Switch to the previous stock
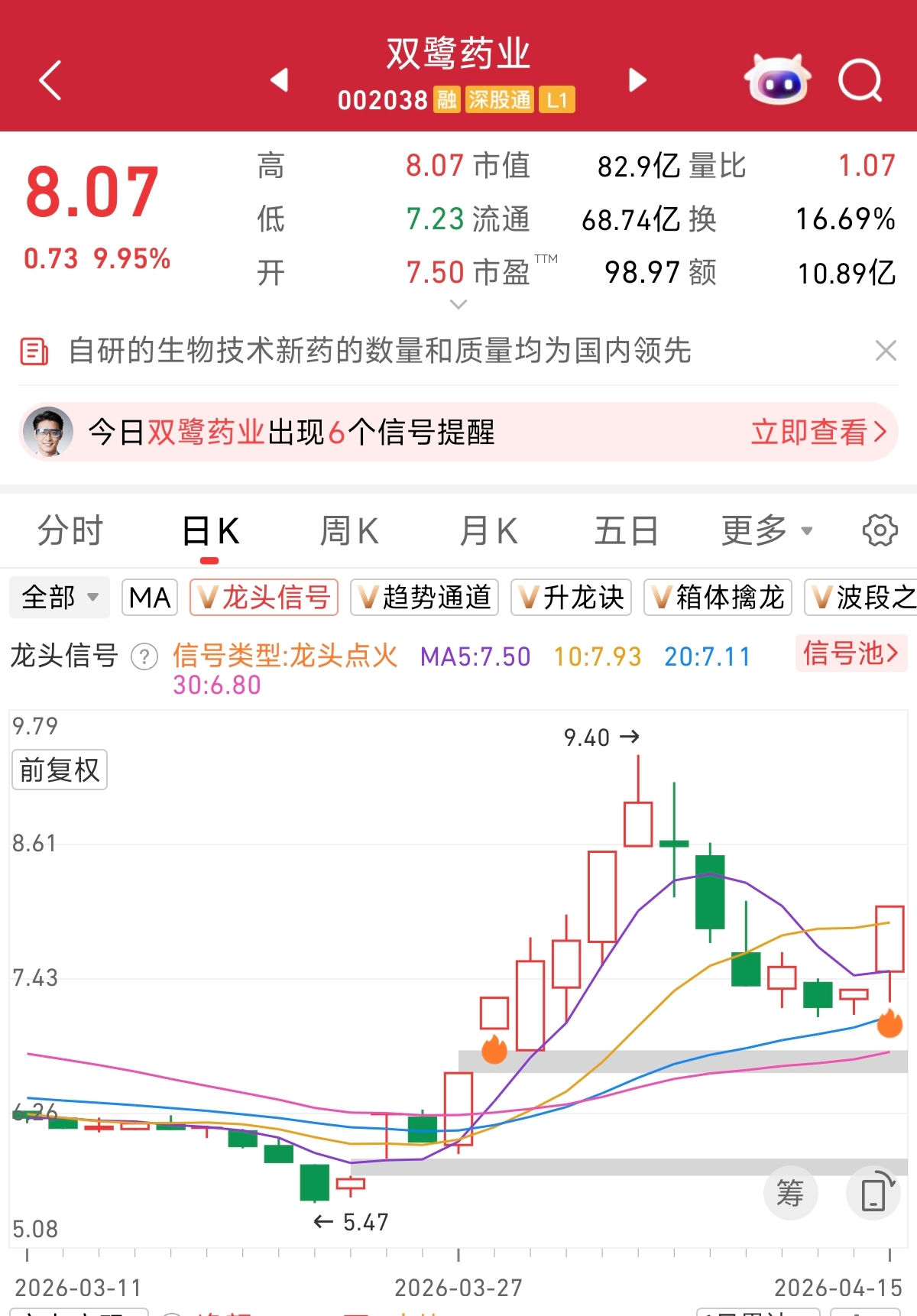Image resolution: width=917 pixels, height=1316 pixels. click(x=280, y=79)
